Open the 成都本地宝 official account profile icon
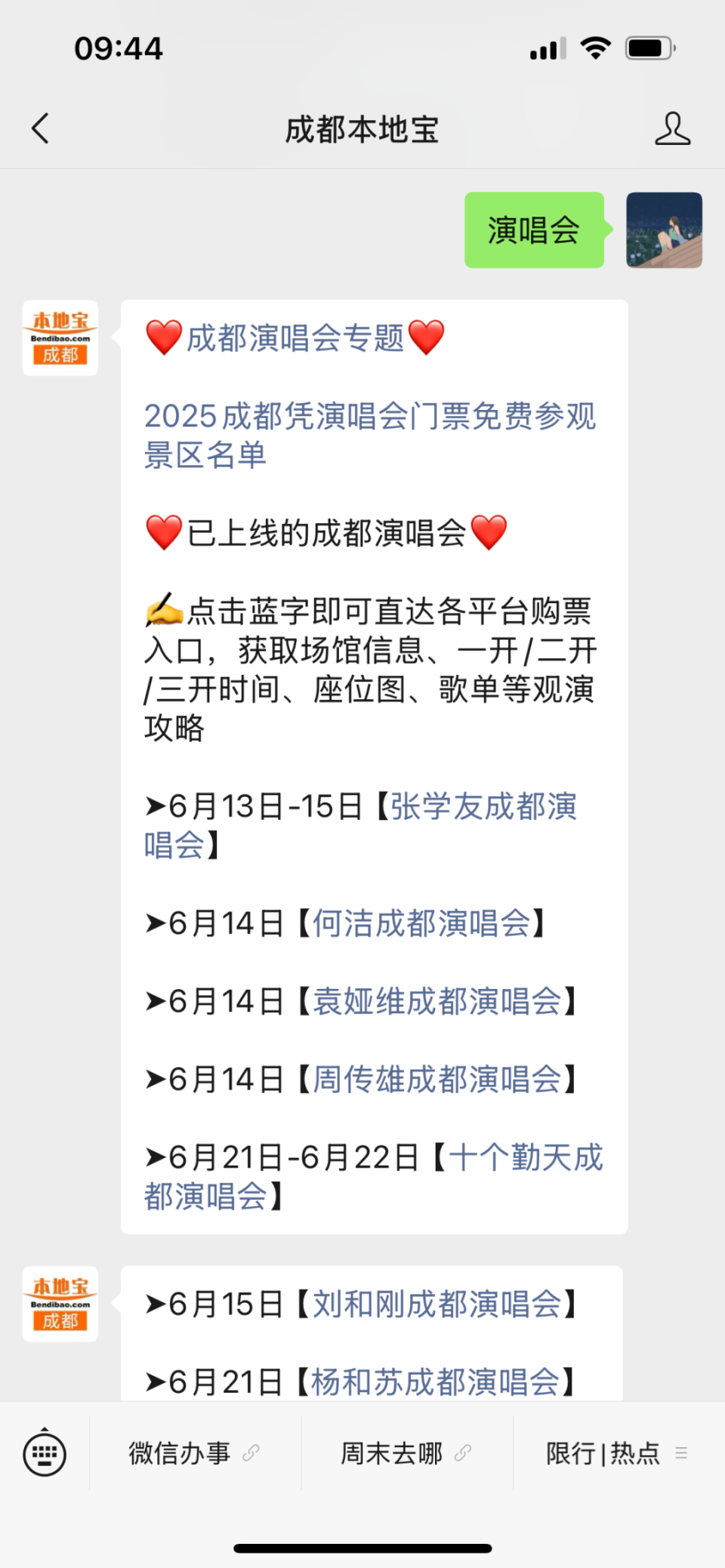This screenshot has height=1568, width=725. (x=672, y=128)
